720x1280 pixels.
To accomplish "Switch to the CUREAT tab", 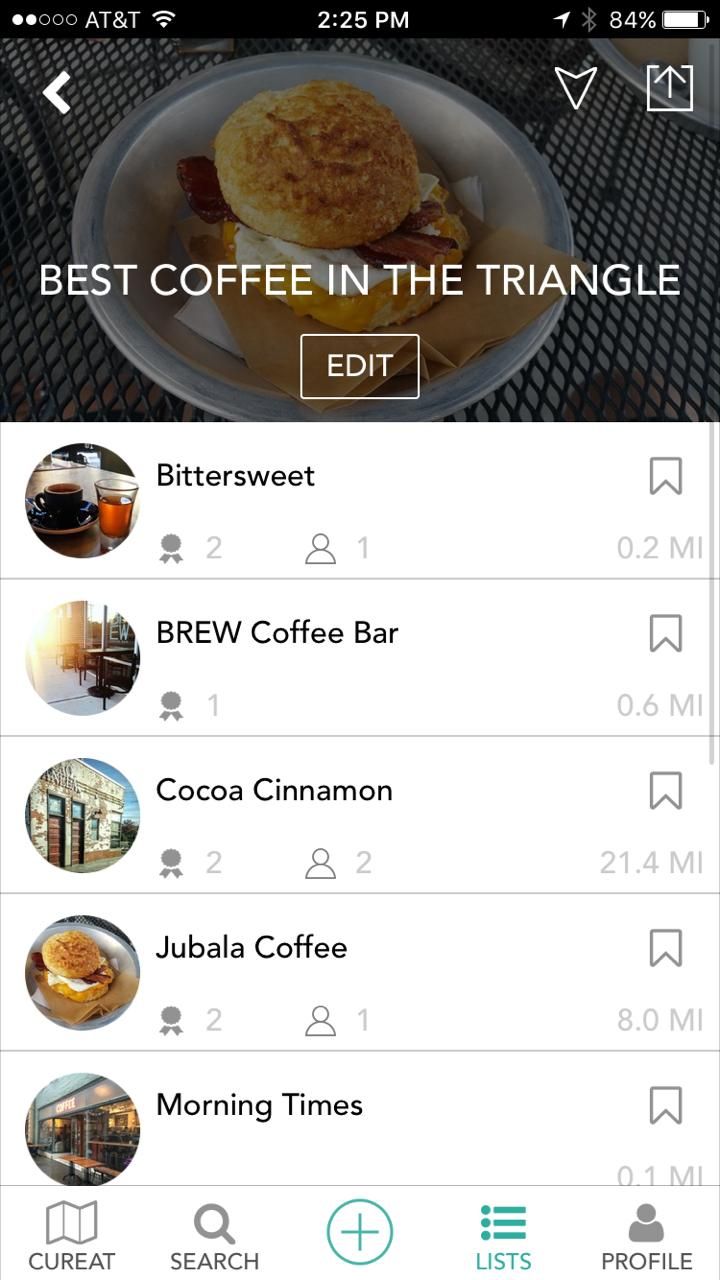I will 71,1236.
